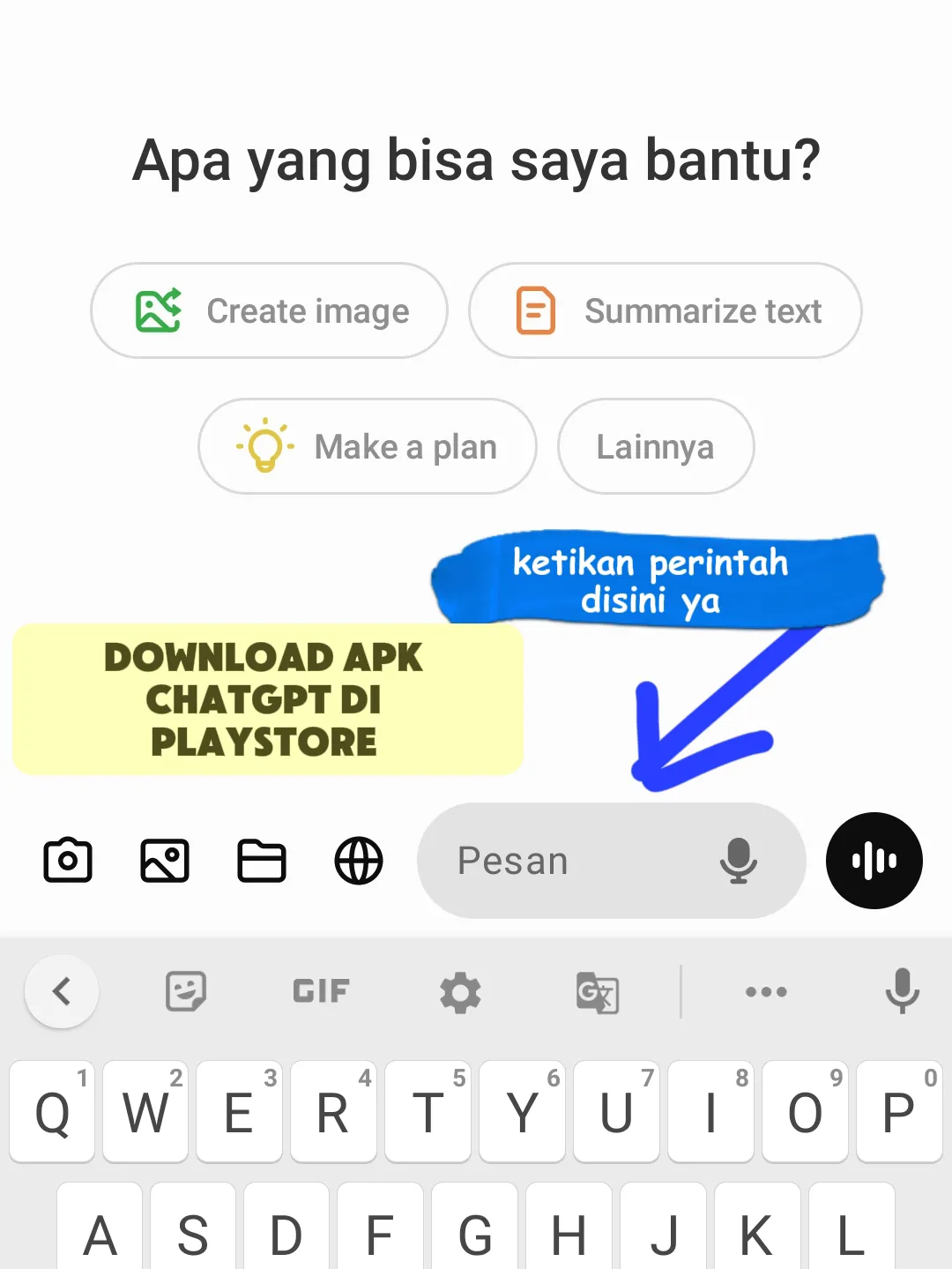Choose the Summarize text chip
The height and width of the screenshot is (1269, 952).
point(665,310)
